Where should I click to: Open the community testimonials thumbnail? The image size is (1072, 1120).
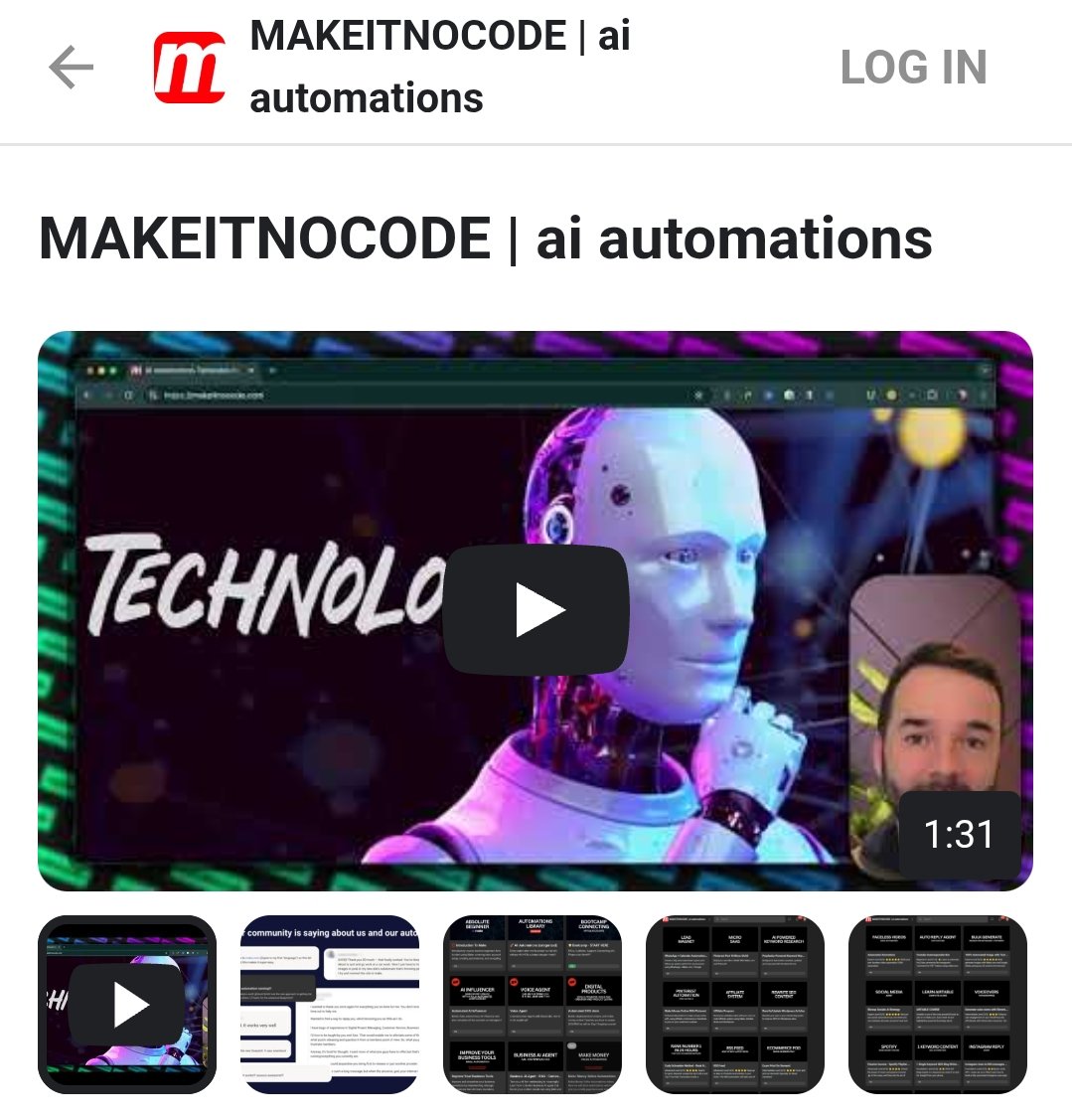[330, 1004]
